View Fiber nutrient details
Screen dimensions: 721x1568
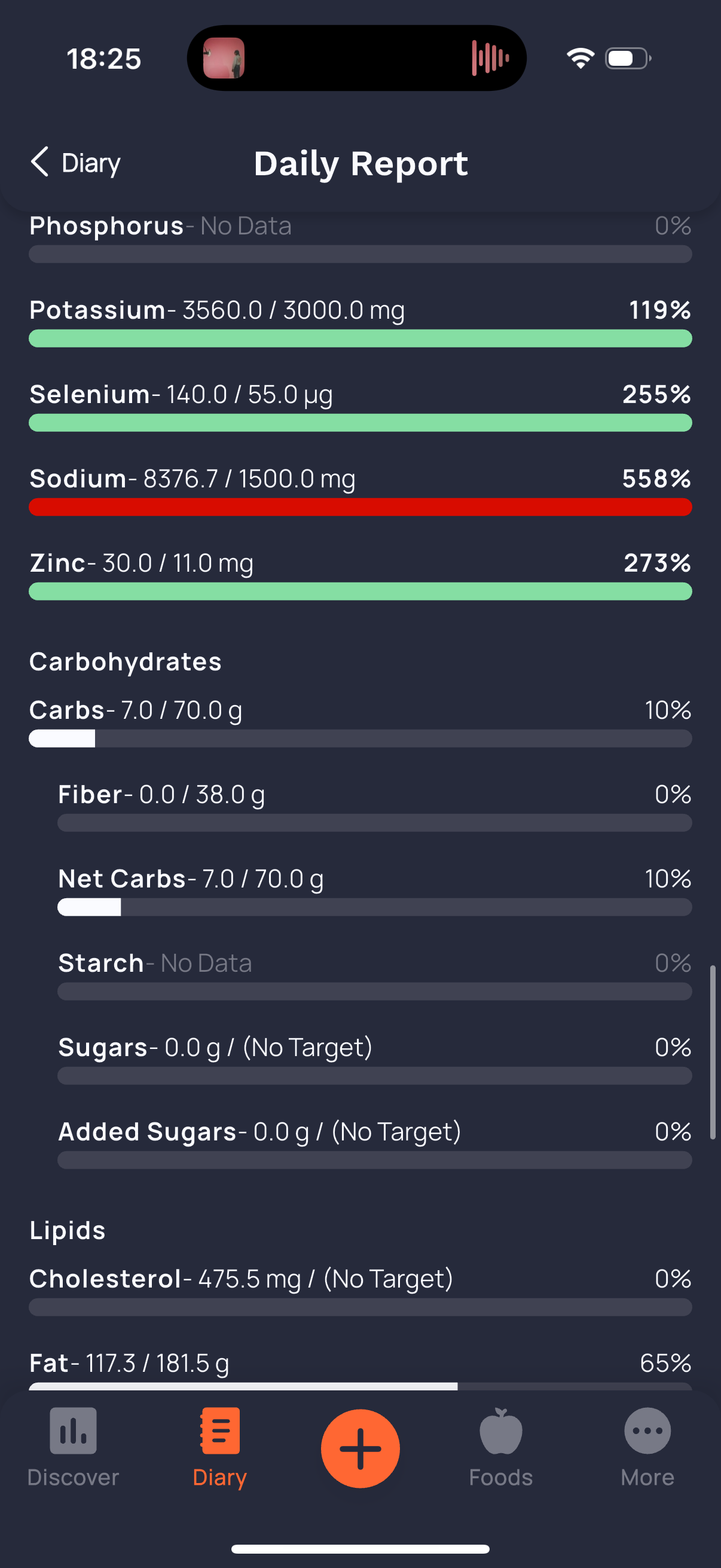374,806
